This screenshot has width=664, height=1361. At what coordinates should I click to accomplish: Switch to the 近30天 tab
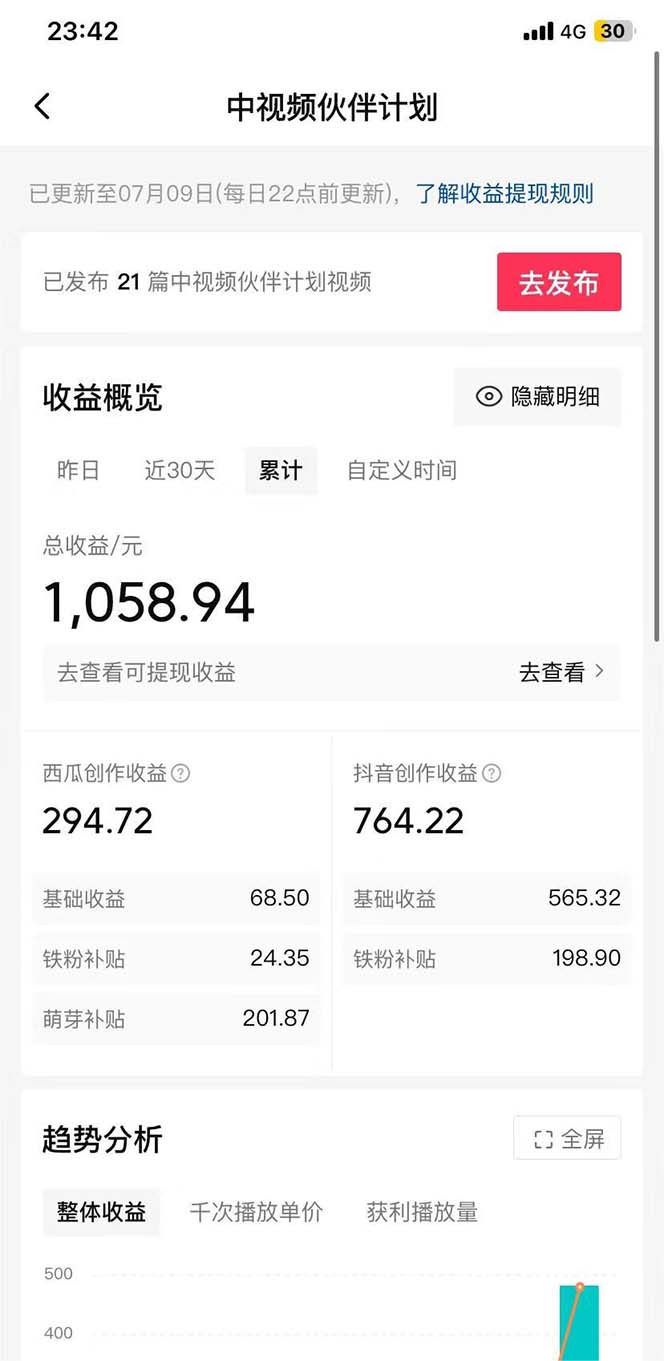click(179, 470)
